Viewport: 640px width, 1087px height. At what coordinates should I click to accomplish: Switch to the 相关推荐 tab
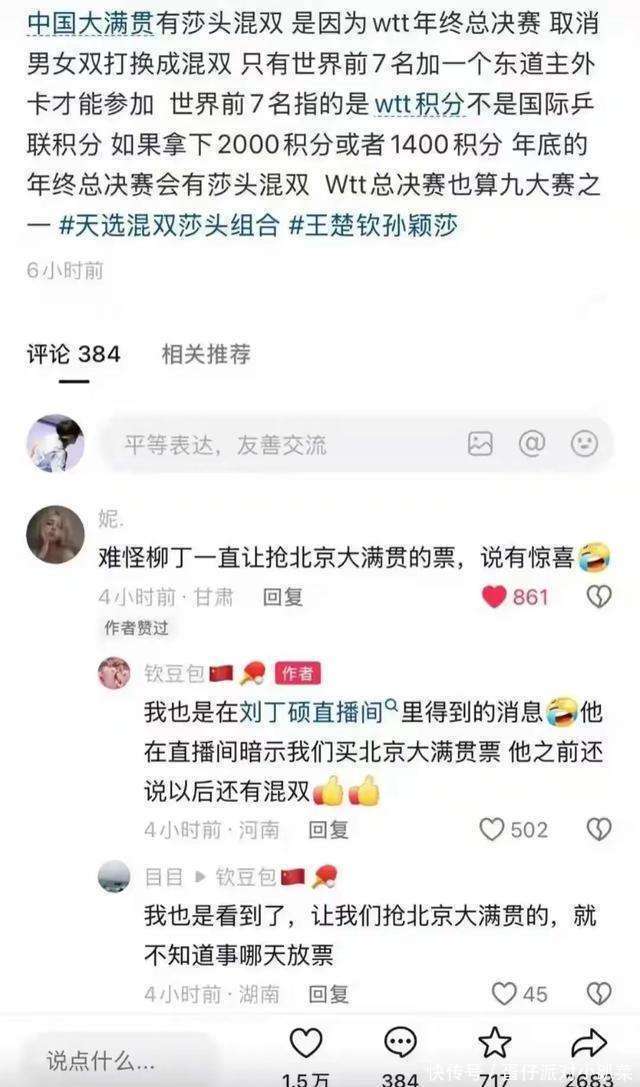pyautogui.click(x=206, y=354)
